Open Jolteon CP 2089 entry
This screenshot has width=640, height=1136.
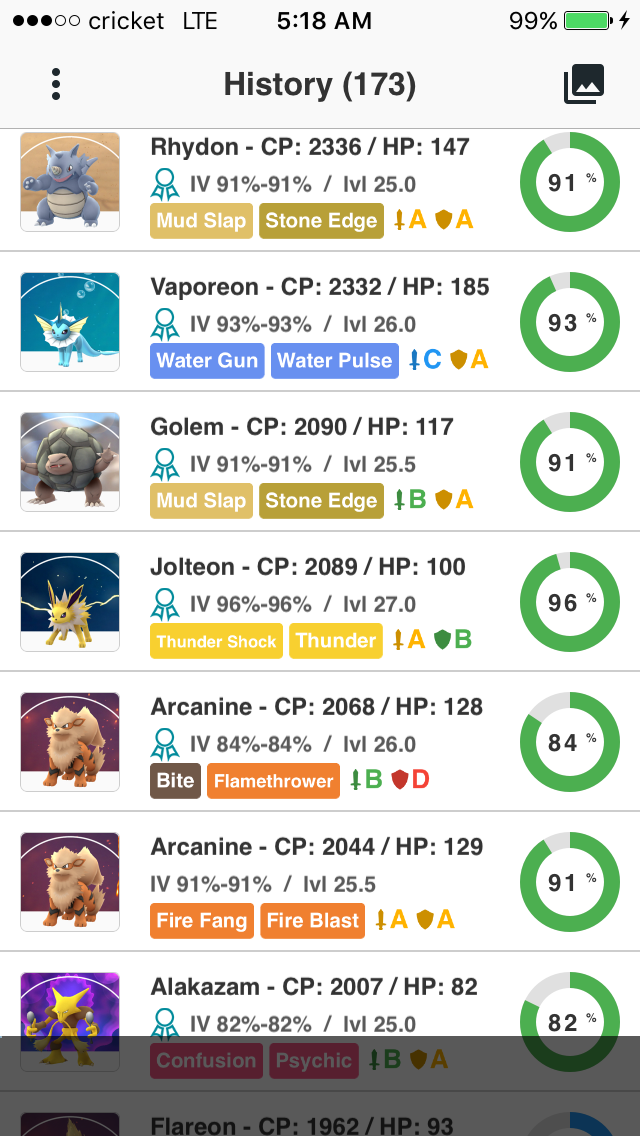(x=320, y=601)
